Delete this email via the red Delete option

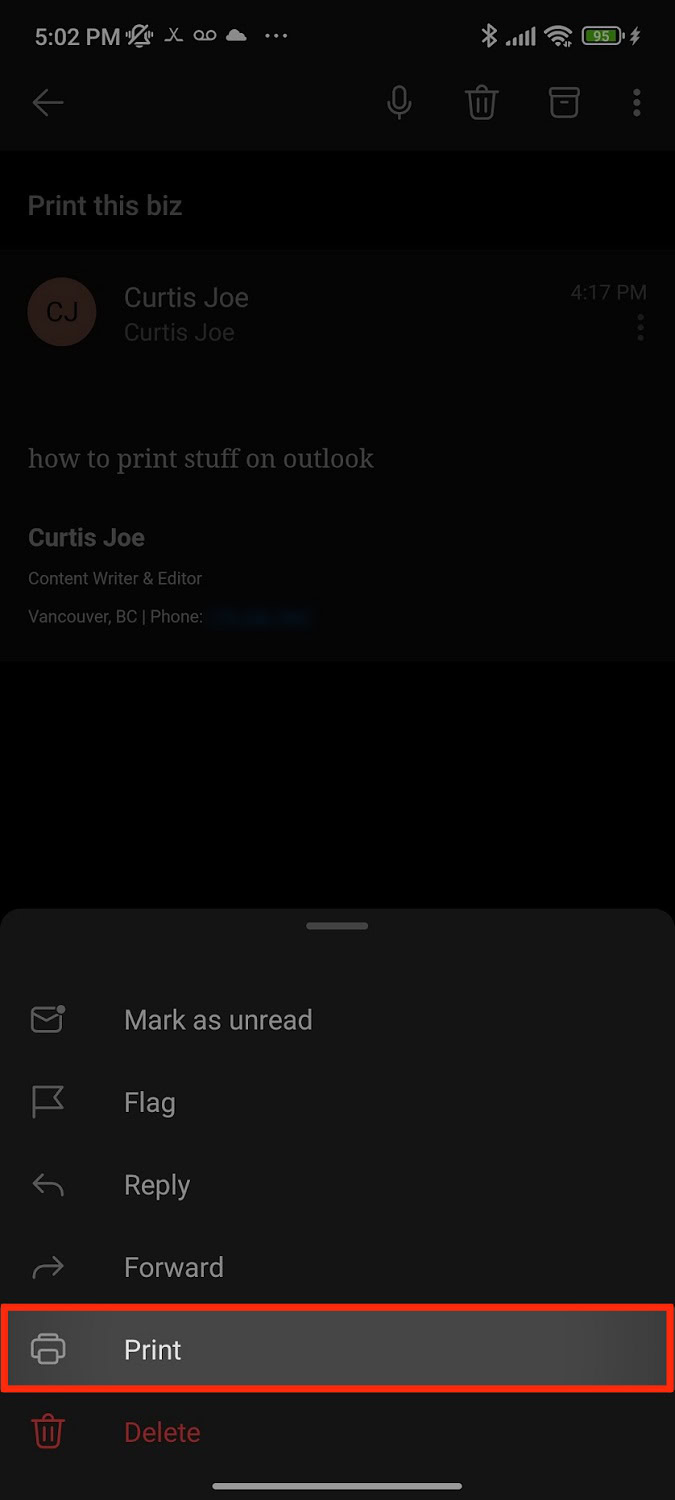coord(162,1432)
